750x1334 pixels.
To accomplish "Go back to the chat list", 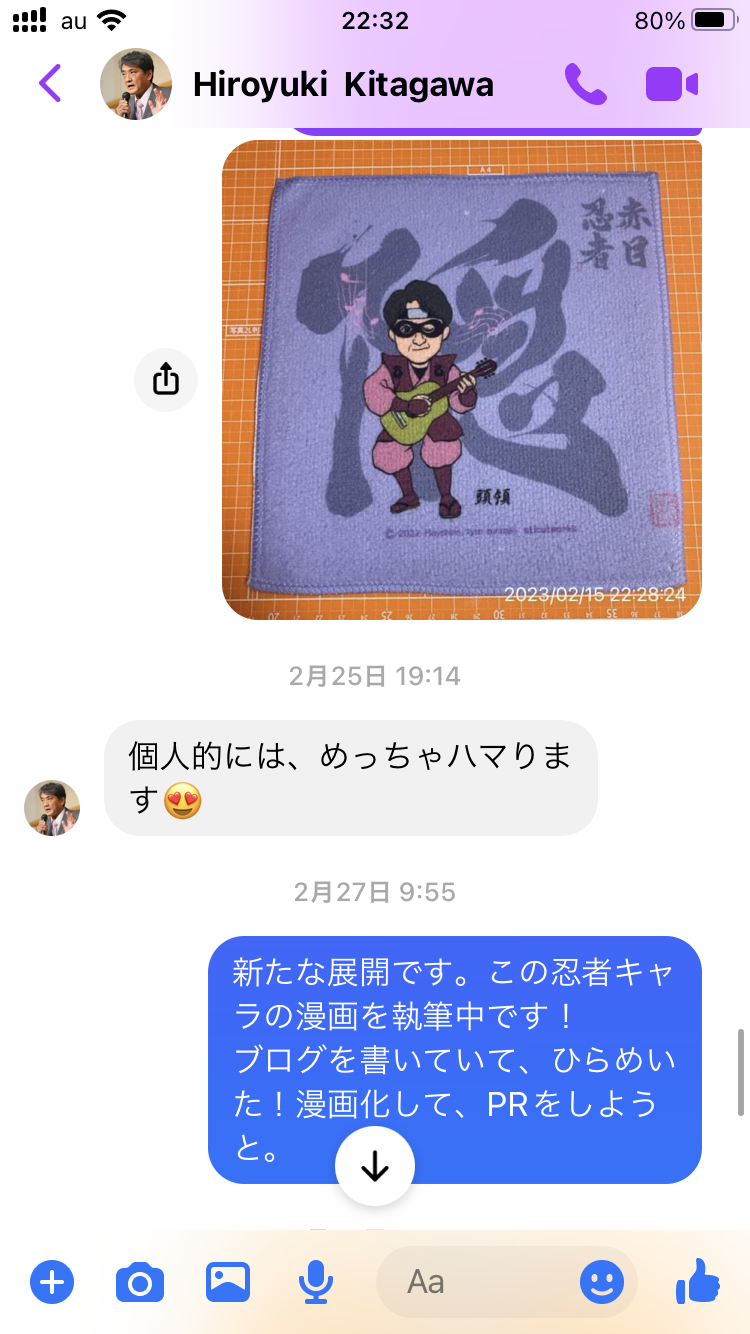I will pyautogui.click(x=50, y=84).
